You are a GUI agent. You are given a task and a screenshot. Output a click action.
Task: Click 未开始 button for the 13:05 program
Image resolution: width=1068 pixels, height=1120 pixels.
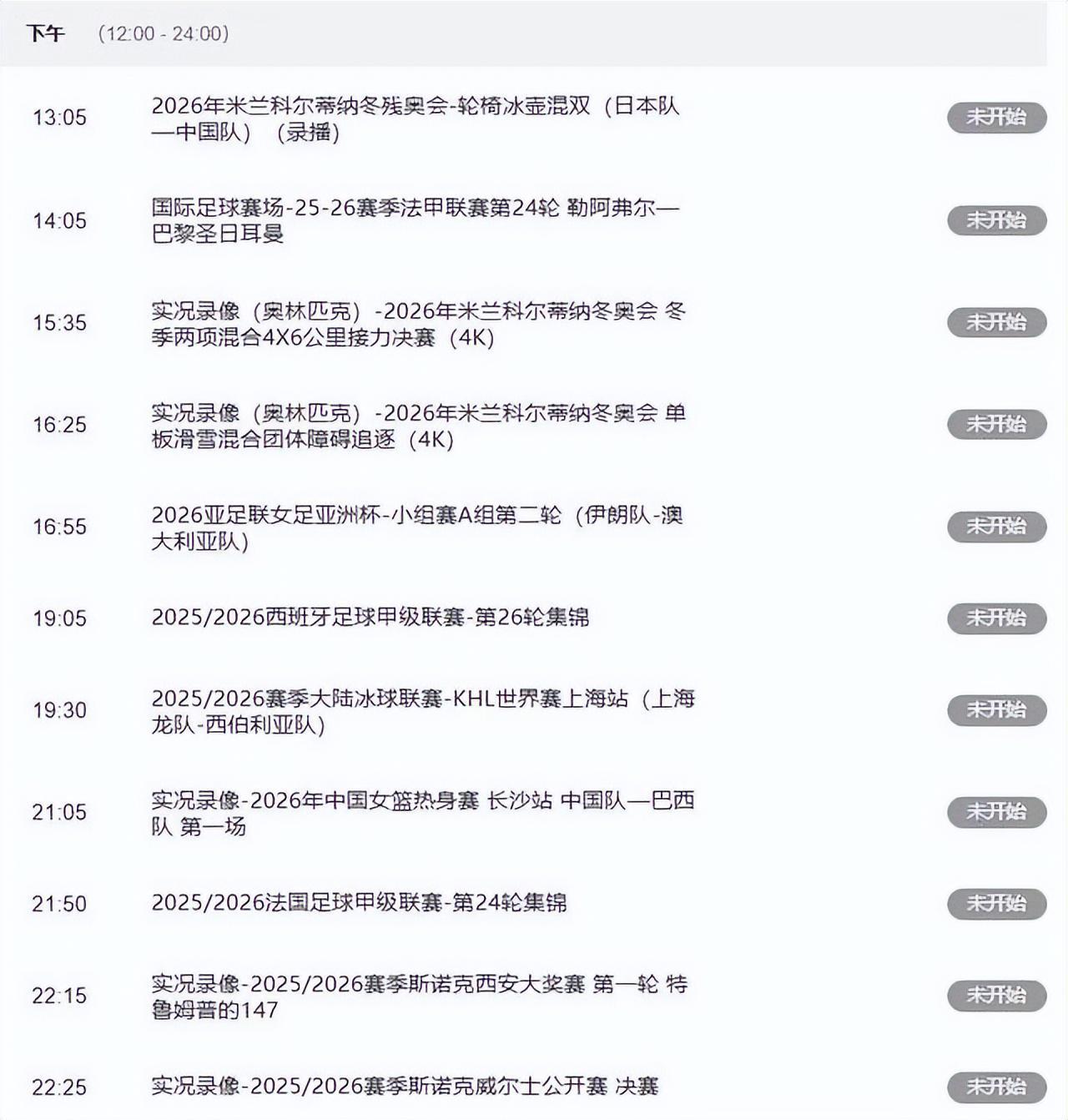coord(995,117)
